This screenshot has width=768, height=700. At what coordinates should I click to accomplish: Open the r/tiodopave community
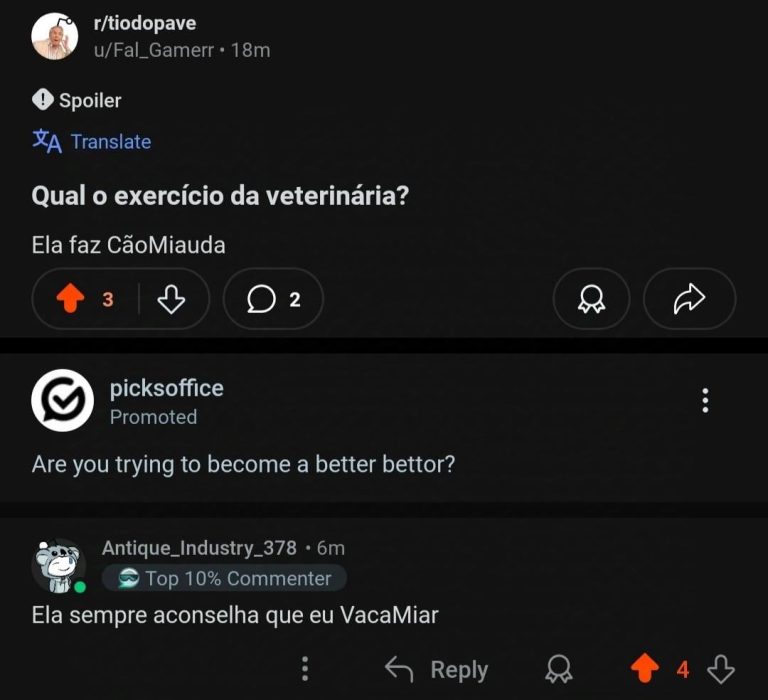pyautogui.click(x=144, y=23)
